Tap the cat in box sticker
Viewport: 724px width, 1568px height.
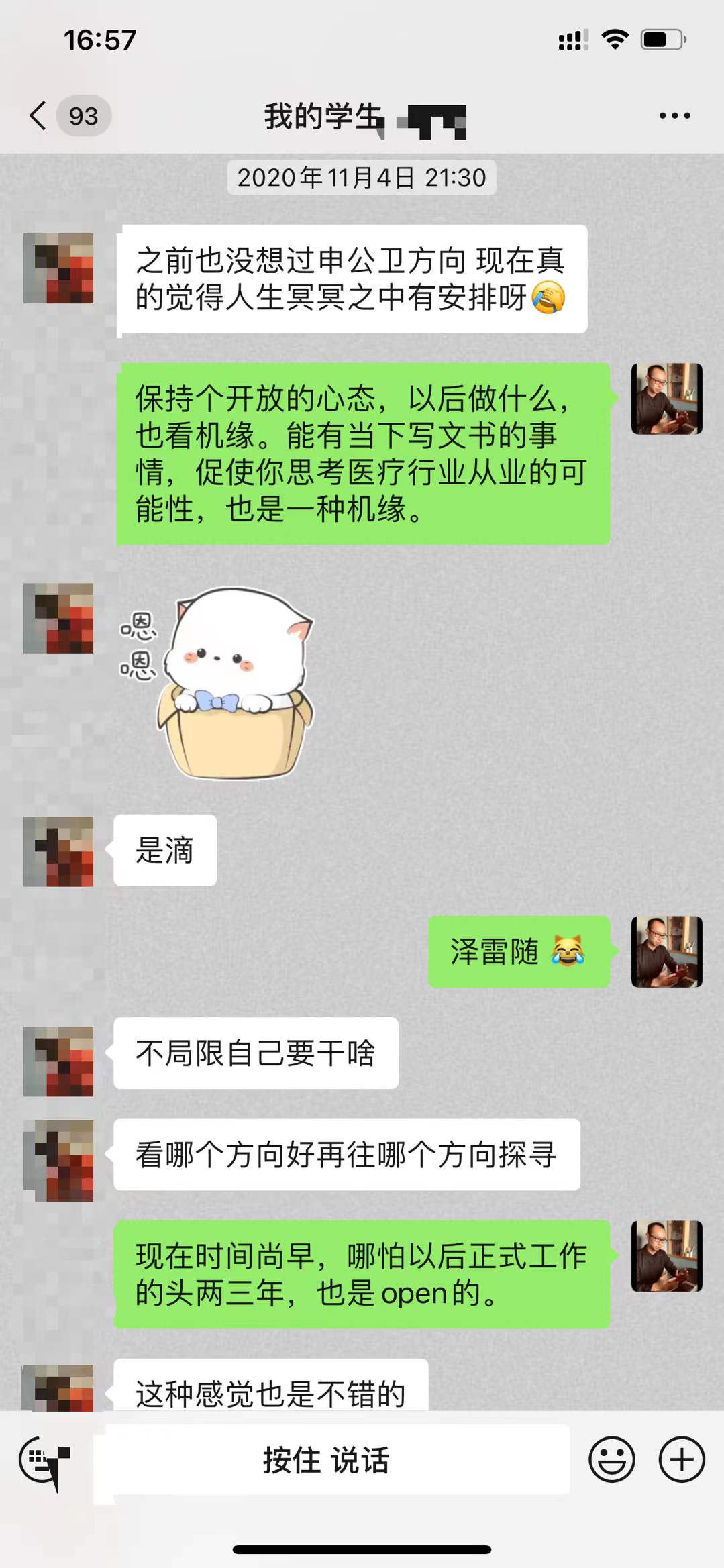tap(234, 683)
